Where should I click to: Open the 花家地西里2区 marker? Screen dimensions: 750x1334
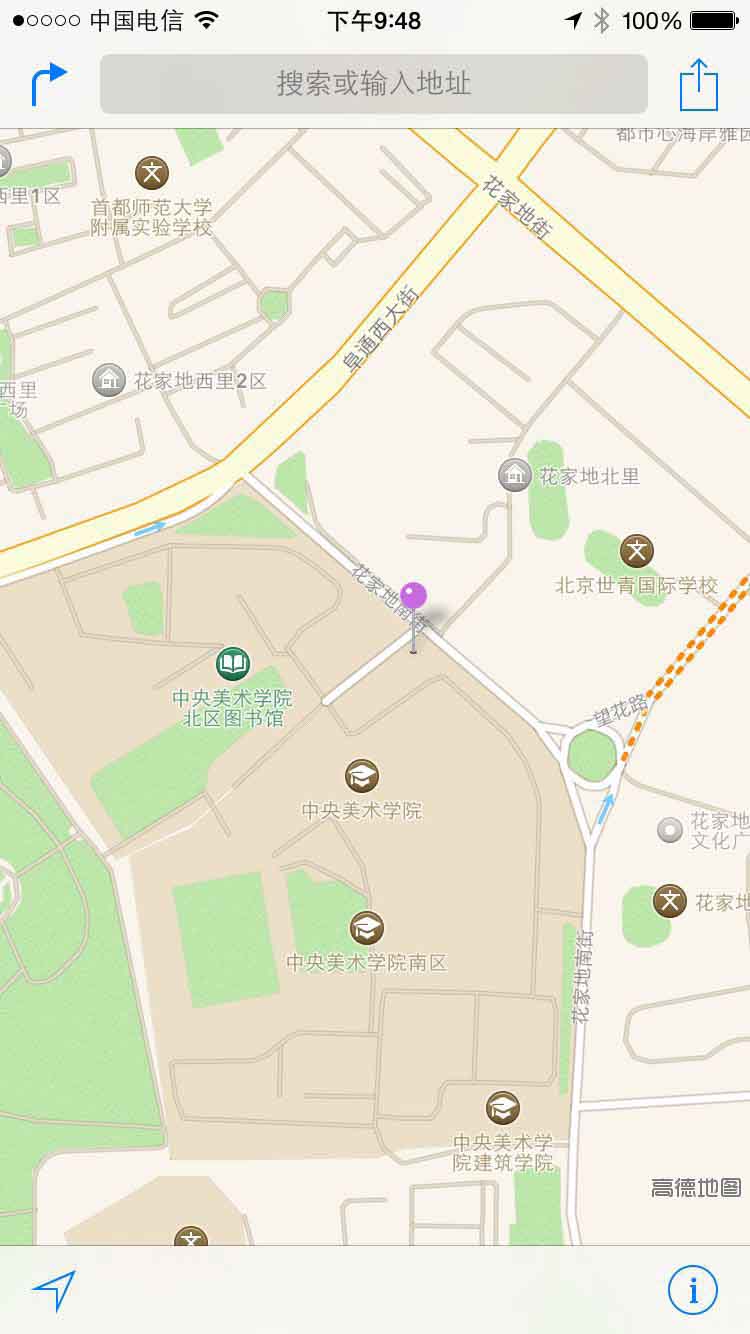pos(109,380)
